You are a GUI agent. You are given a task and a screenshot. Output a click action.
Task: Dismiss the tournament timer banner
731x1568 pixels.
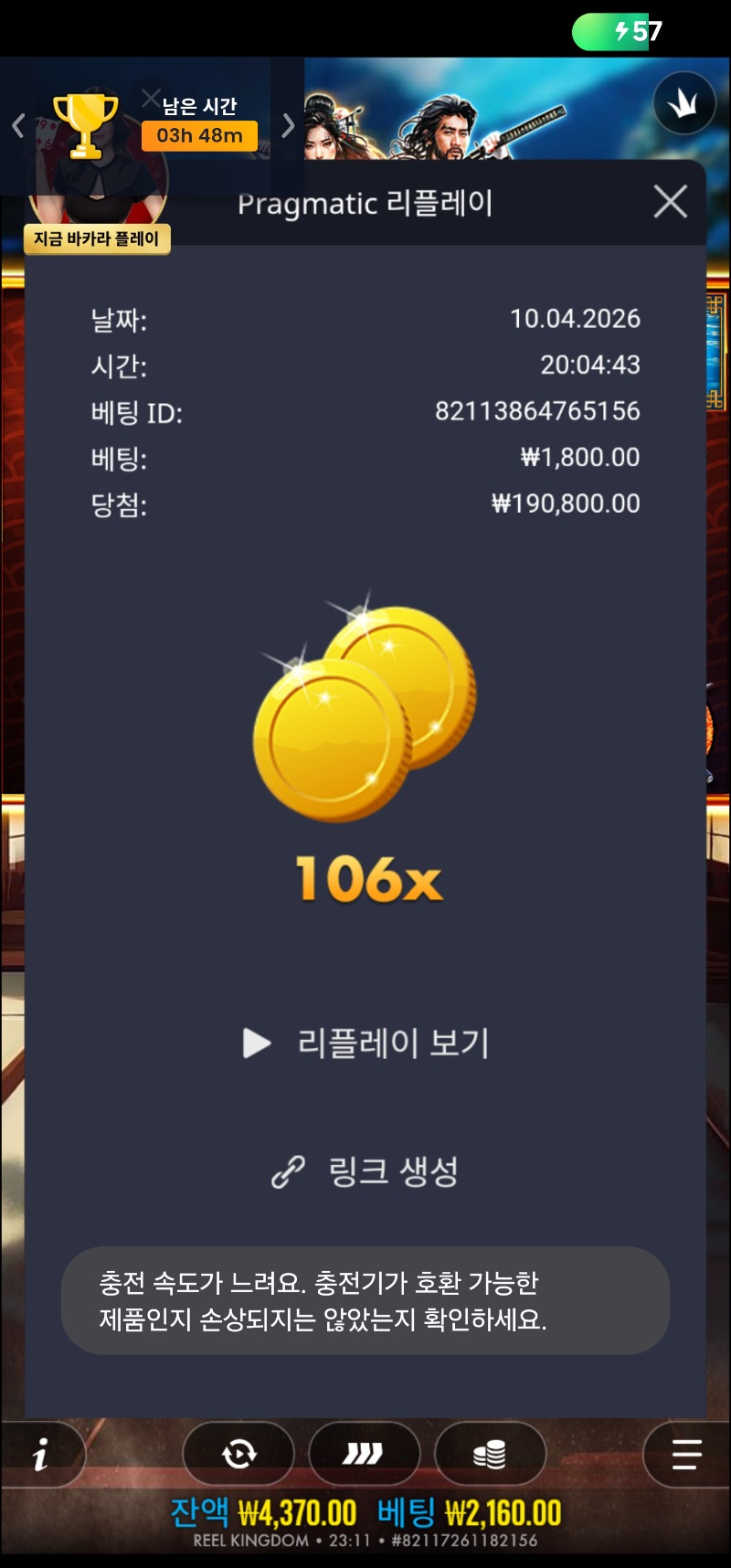151,97
